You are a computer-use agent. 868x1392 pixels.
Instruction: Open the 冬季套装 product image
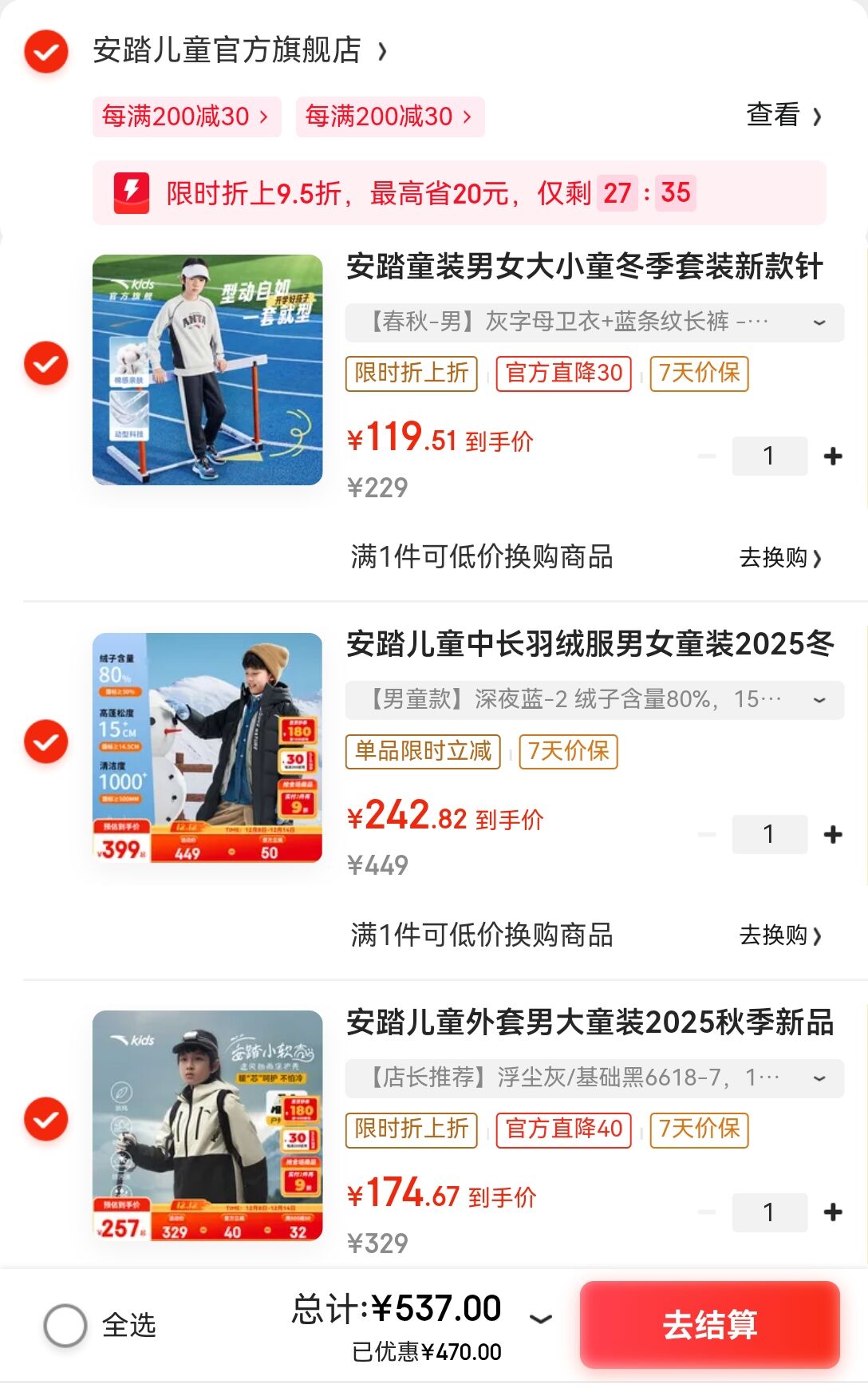tap(207, 370)
